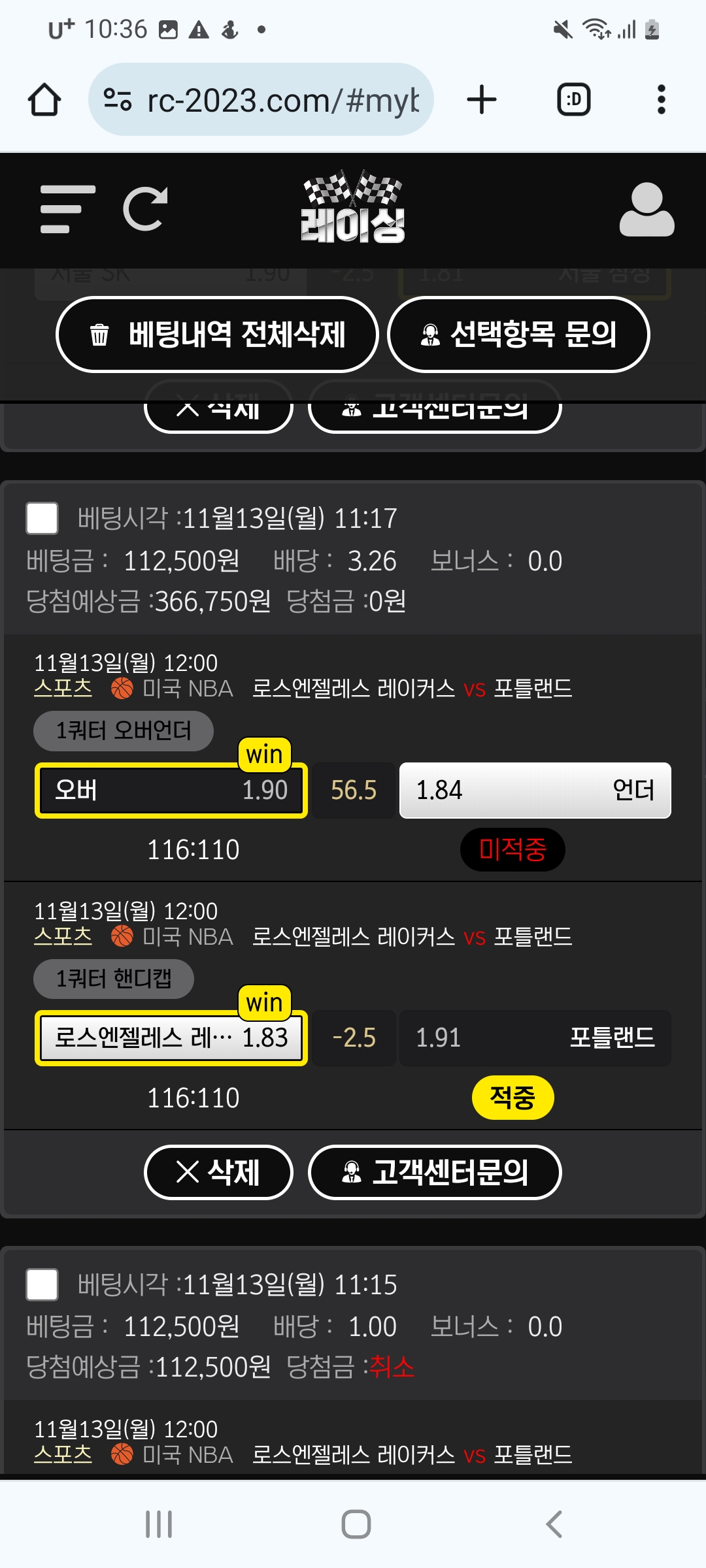
Task: Go back with the system back button
Action: [554, 1524]
